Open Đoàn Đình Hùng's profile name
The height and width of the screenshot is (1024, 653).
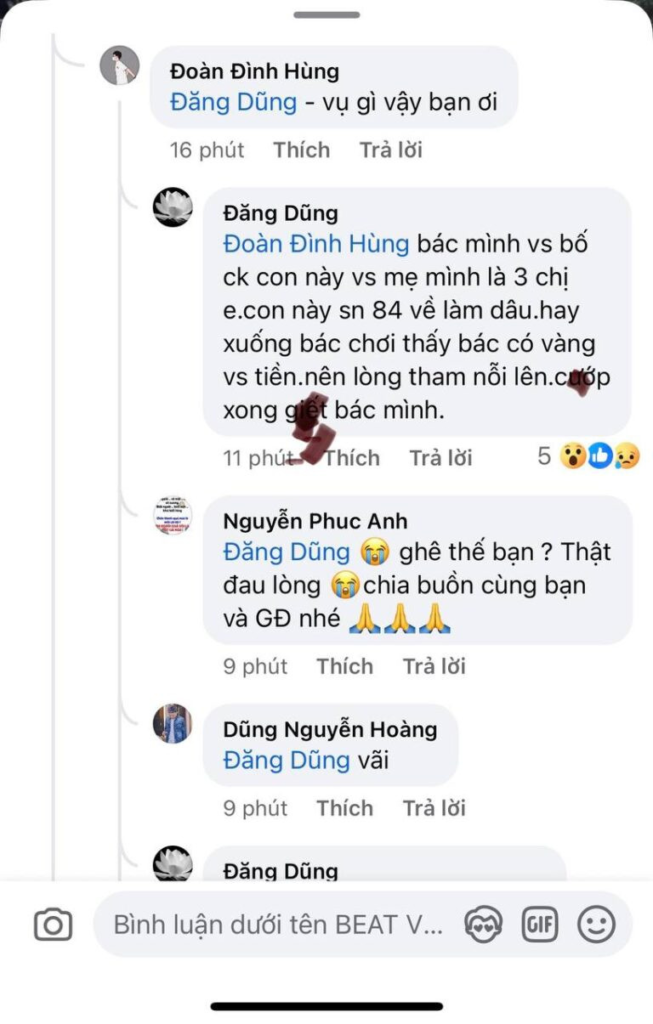(x=255, y=71)
